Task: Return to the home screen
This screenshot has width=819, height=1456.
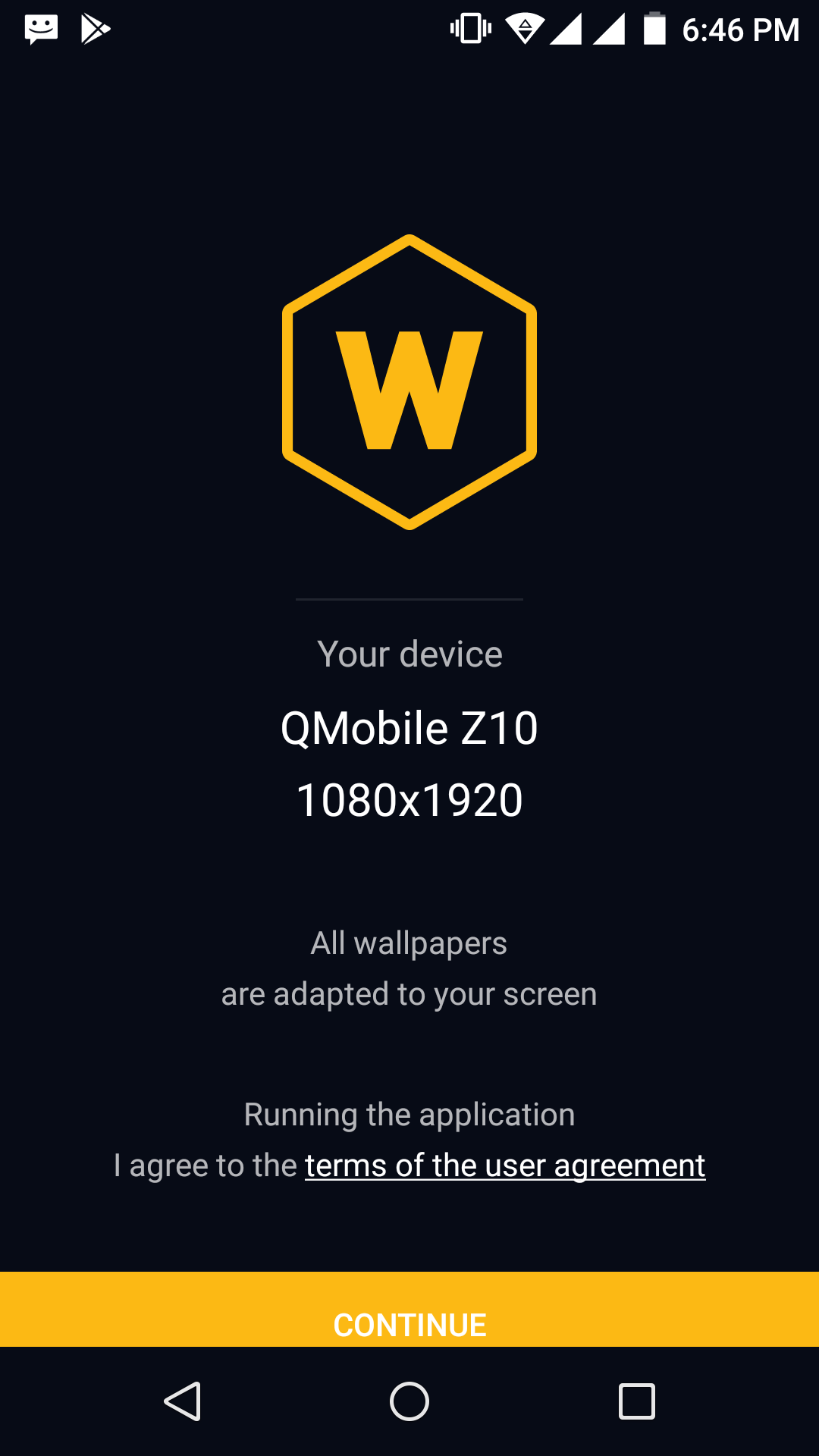Action: tap(409, 1401)
